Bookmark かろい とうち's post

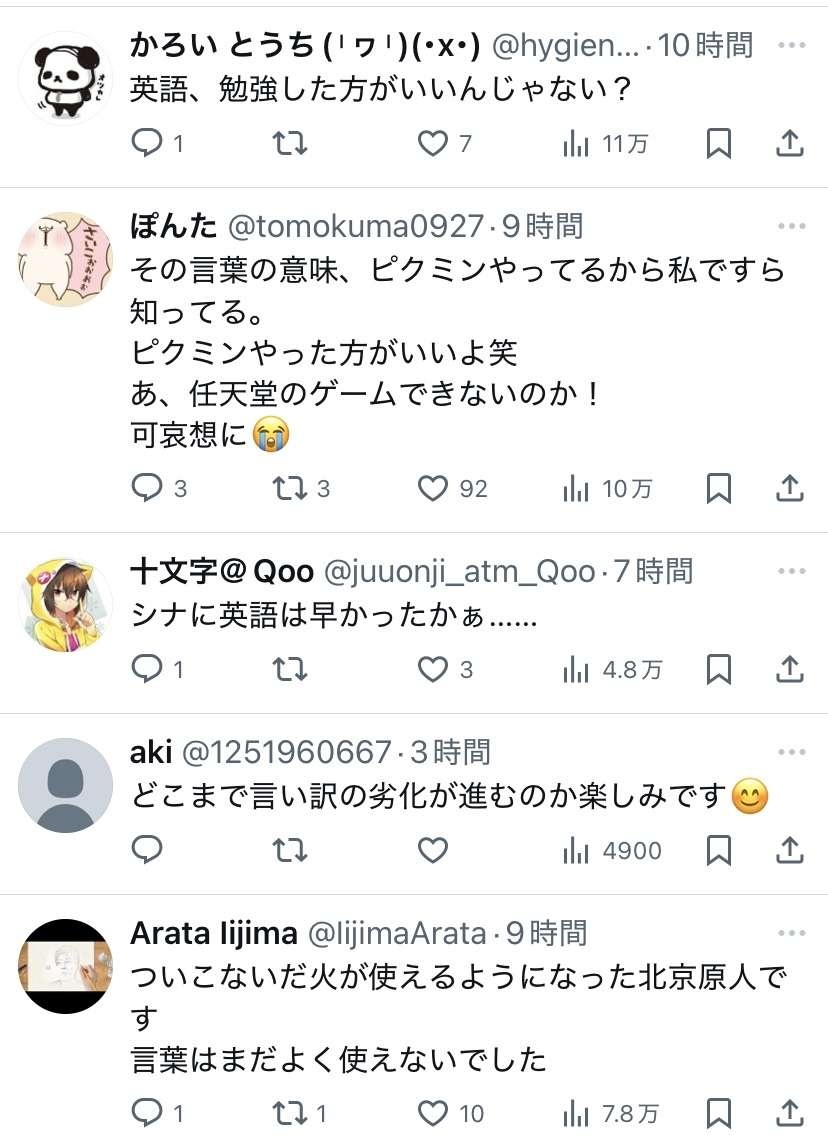pyautogui.click(x=718, y=144)
